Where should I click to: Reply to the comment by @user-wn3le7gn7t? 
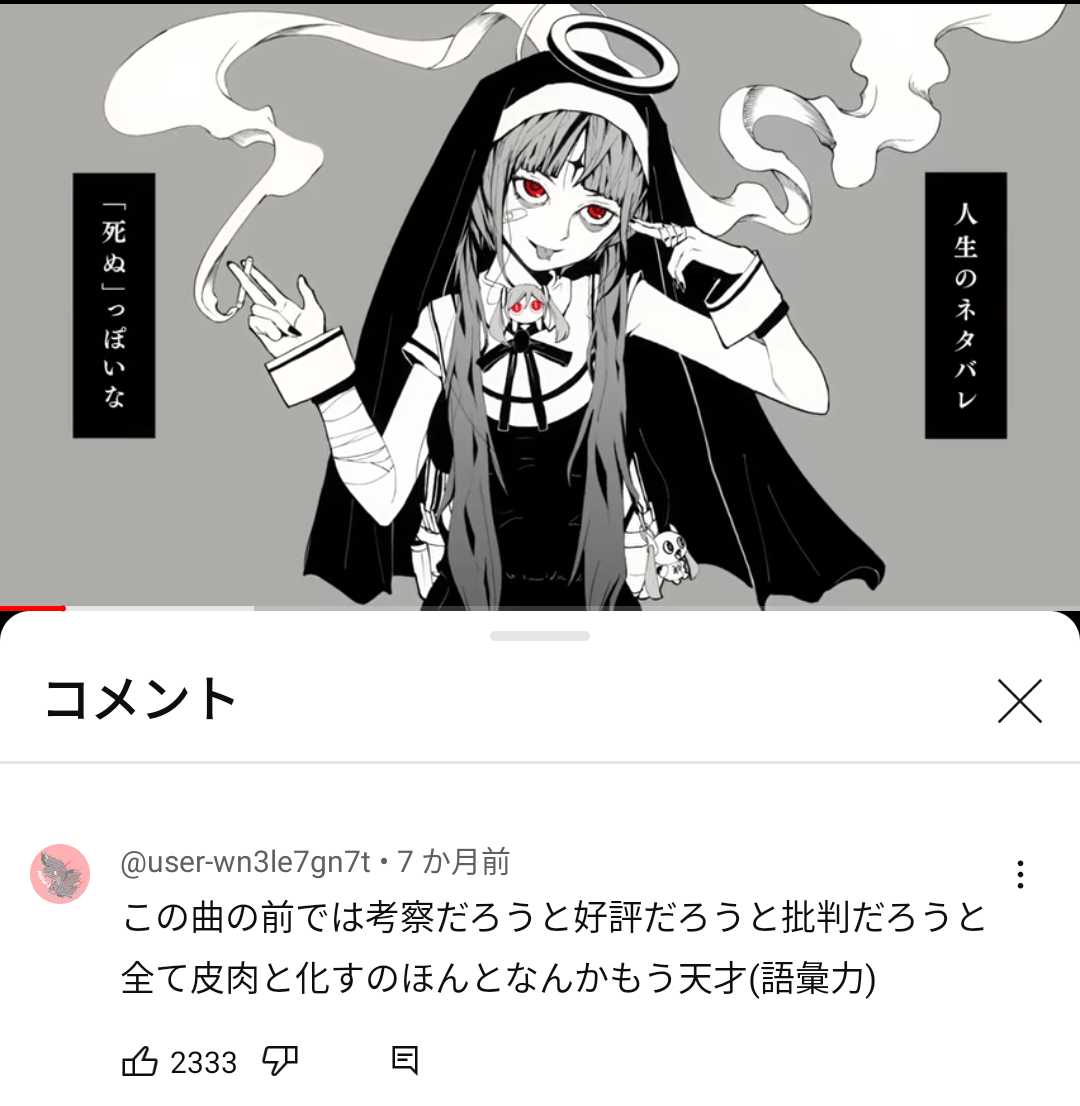[404, 1060]
